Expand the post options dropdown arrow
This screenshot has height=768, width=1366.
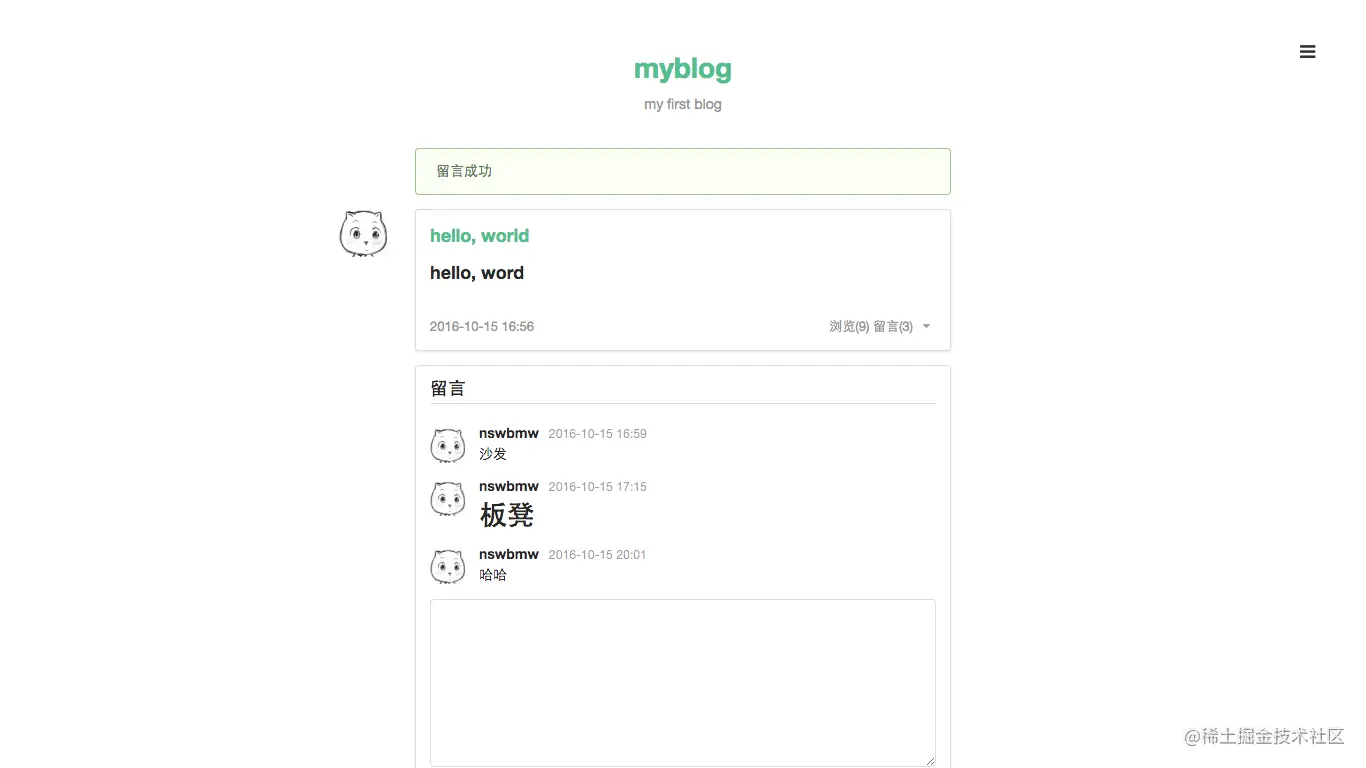coord(926,326)
